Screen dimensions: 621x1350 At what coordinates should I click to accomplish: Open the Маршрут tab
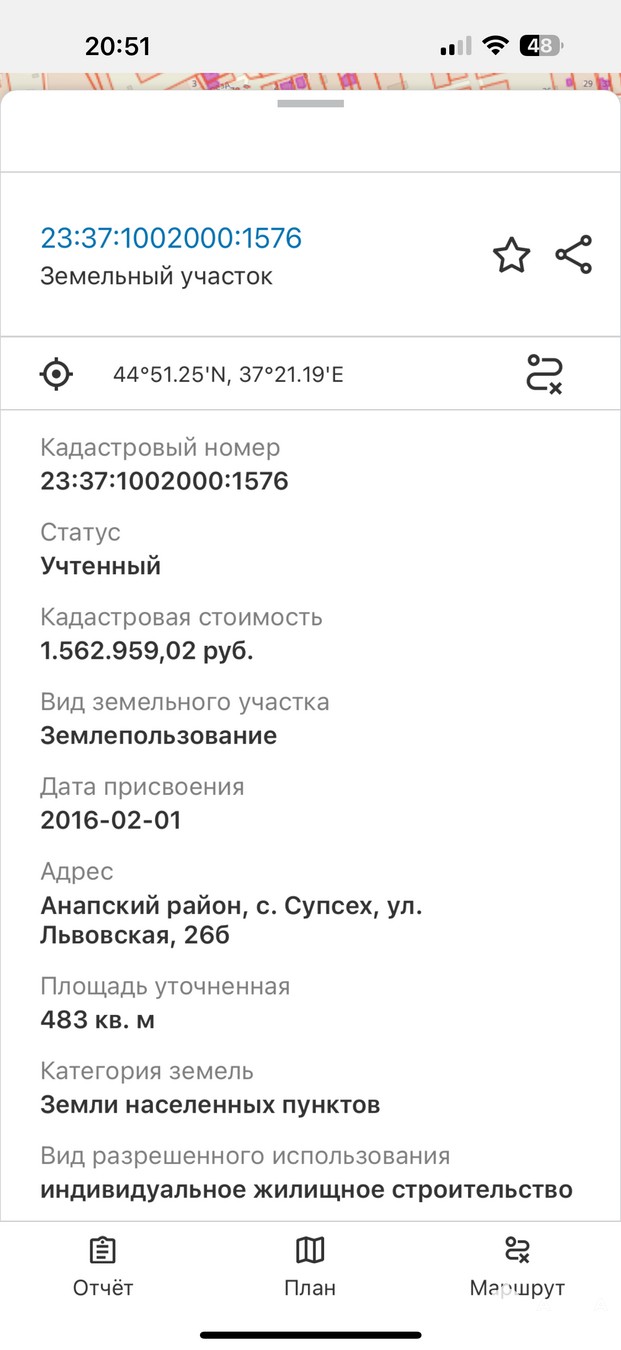[x=517, y=1267]
